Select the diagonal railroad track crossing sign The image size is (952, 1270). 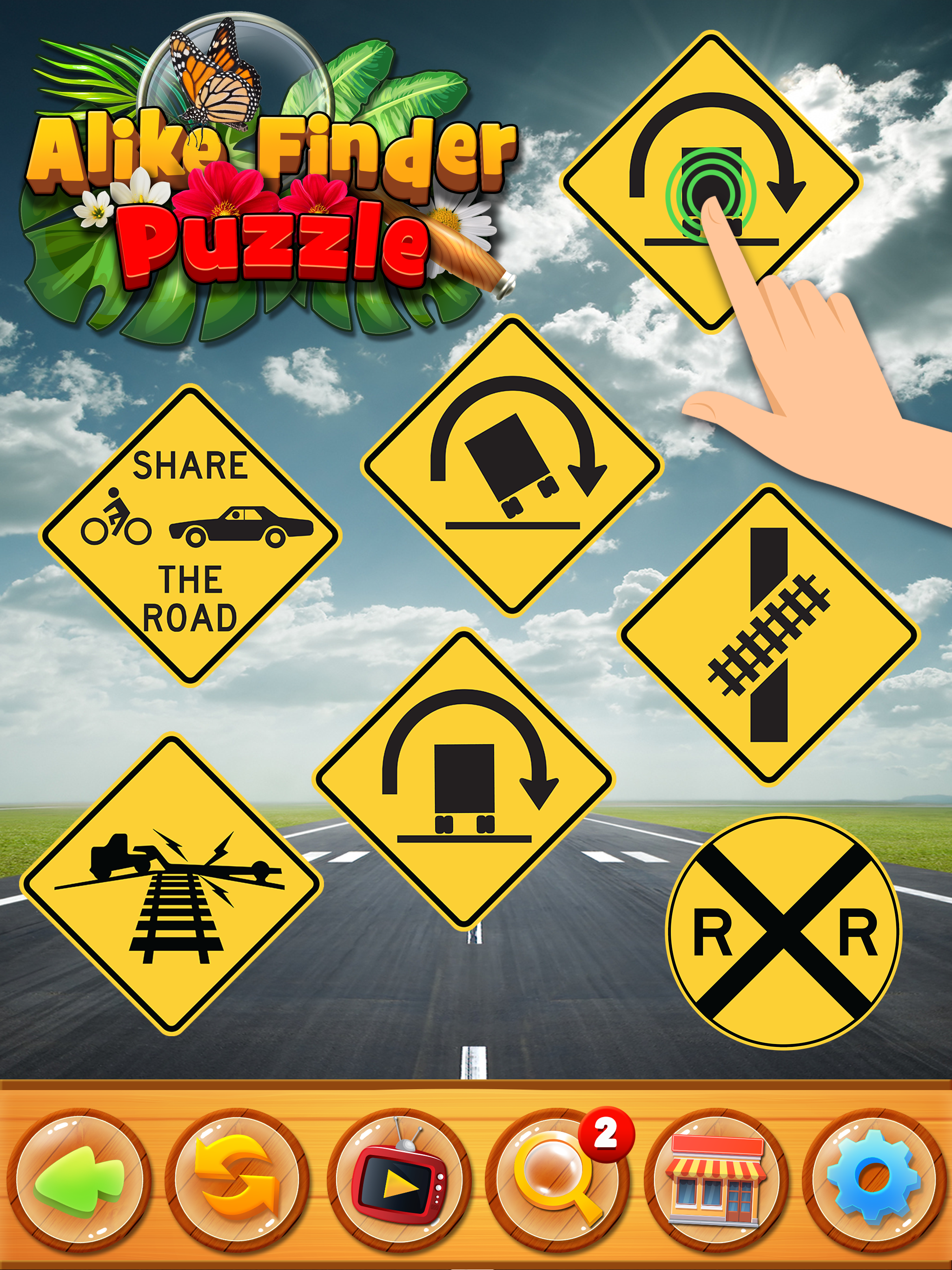pos(769,635)
